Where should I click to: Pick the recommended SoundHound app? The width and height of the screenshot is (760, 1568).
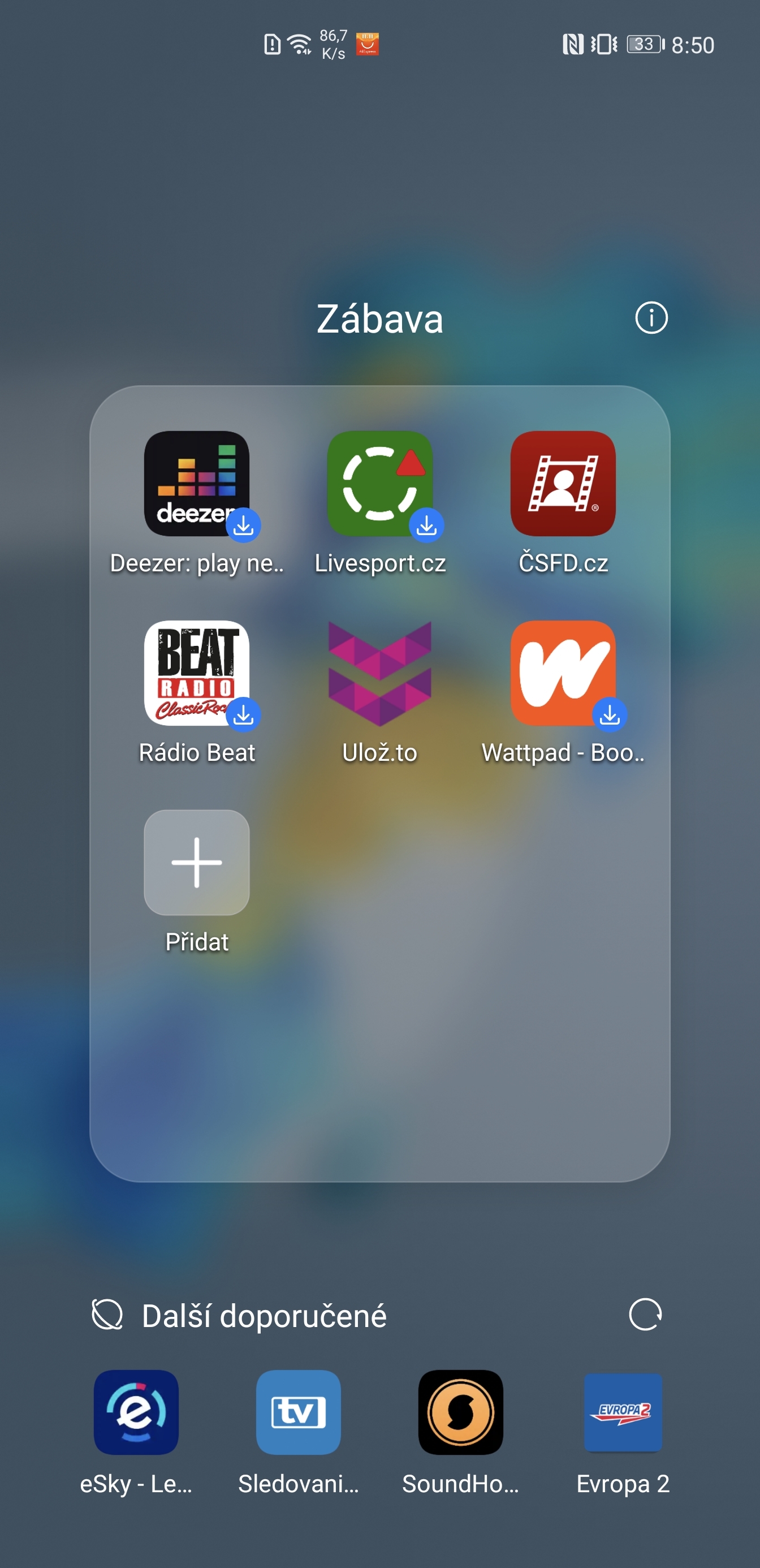click(461, 1412)
